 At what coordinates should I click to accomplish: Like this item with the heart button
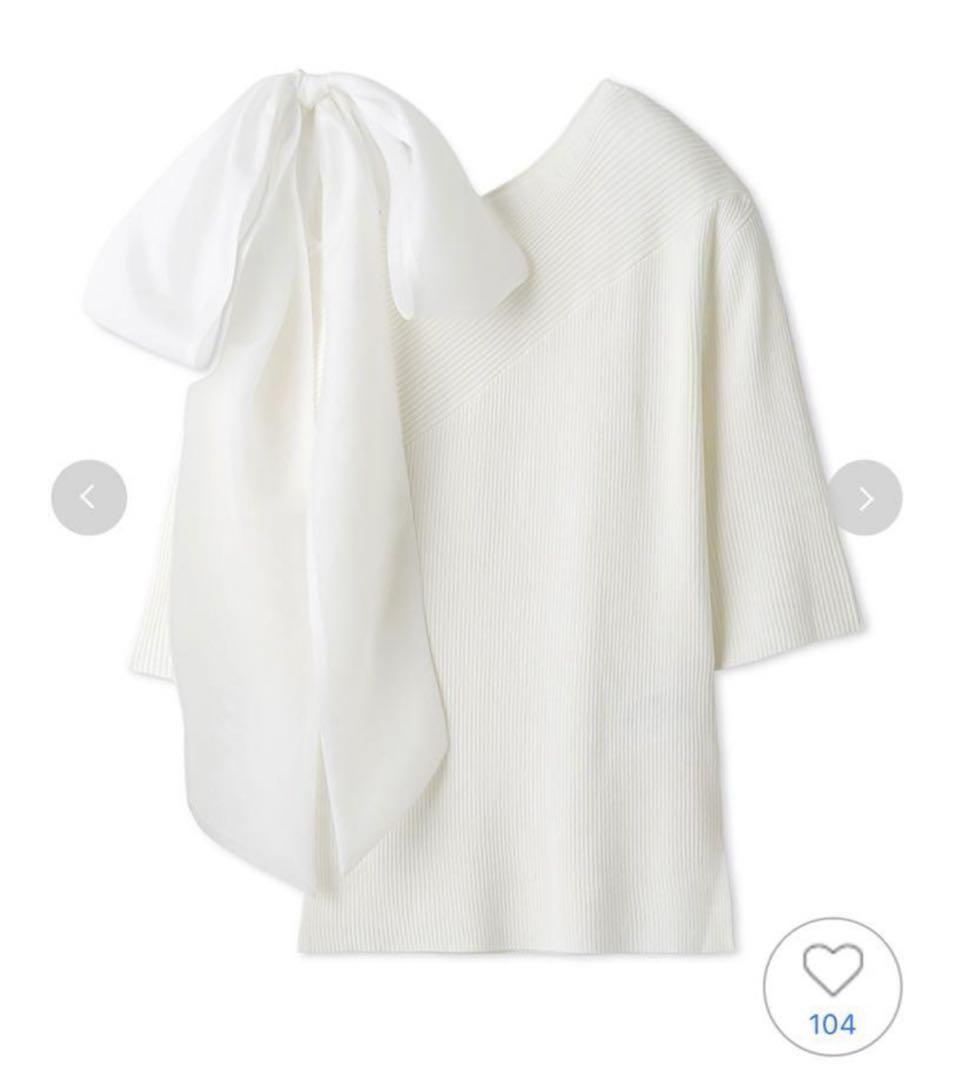832,986
